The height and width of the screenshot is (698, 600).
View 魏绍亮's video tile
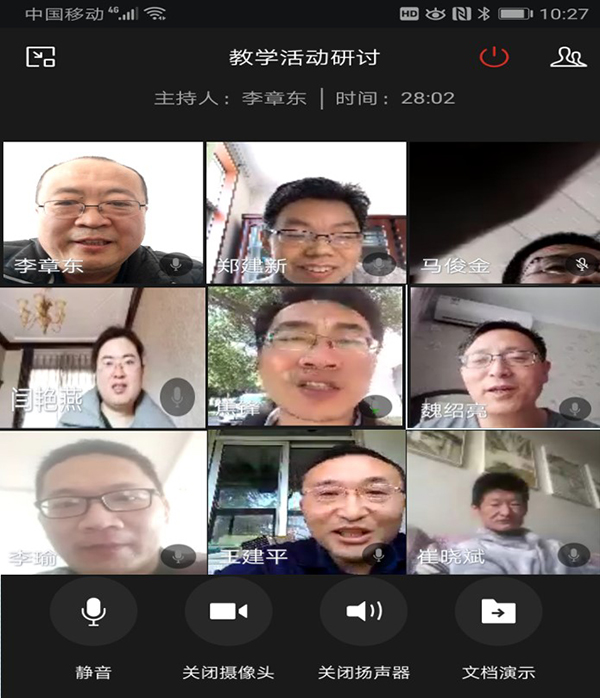[504, 357]
